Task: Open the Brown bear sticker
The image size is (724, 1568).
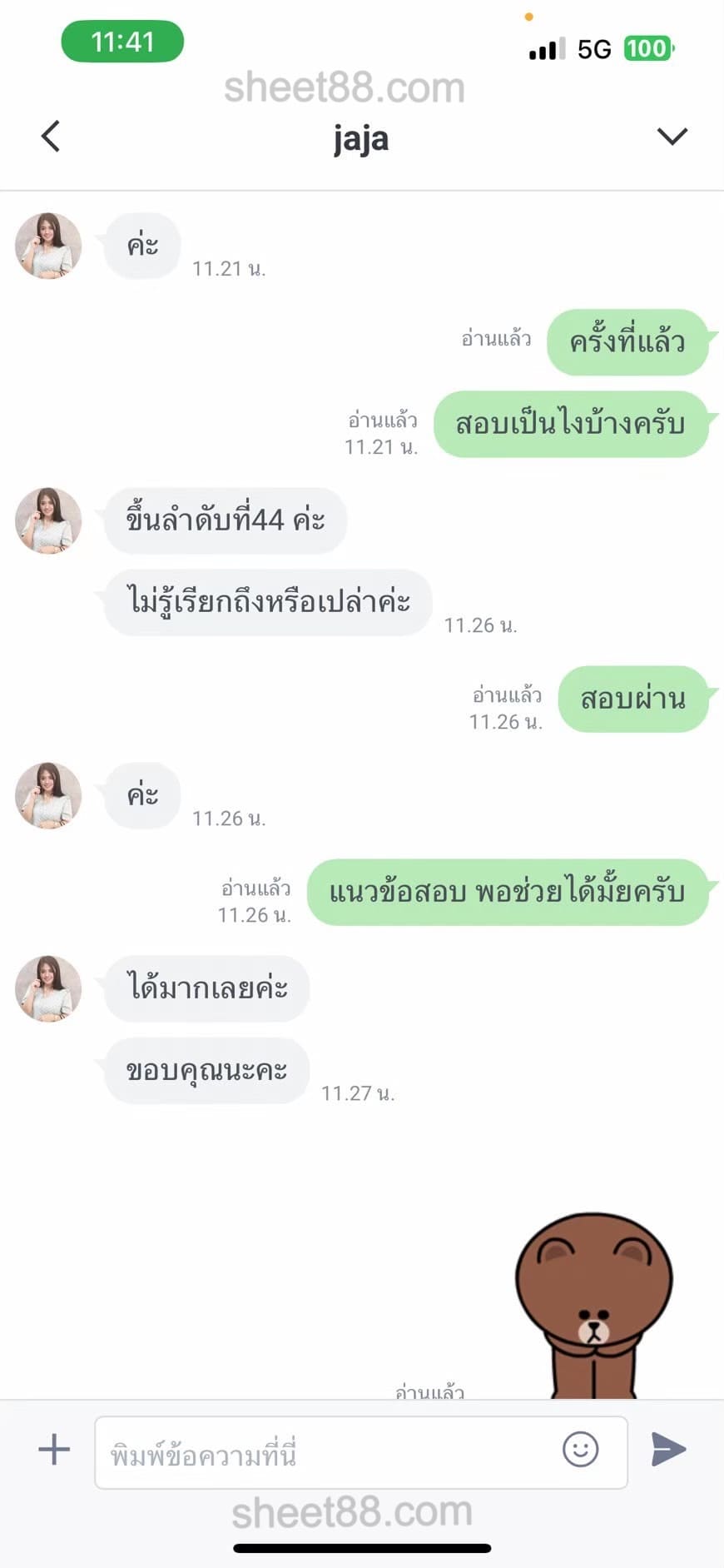Action: click(x=593, y=1303)
